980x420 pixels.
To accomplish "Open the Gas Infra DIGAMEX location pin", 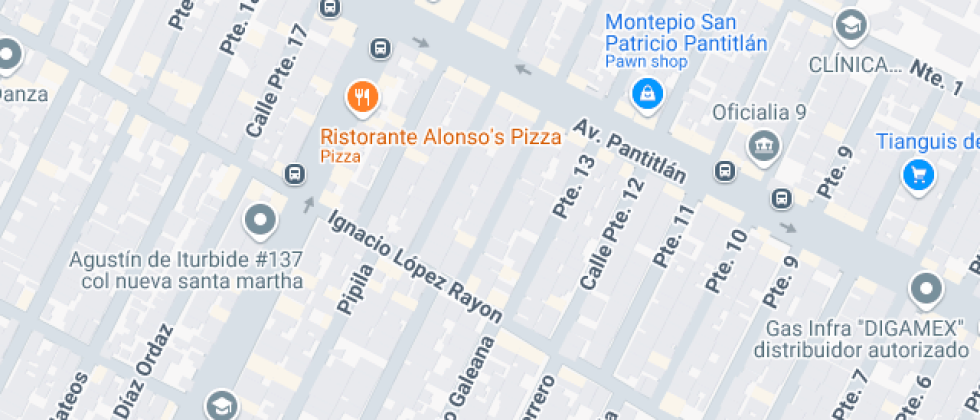I will click(x=926, y=290).
